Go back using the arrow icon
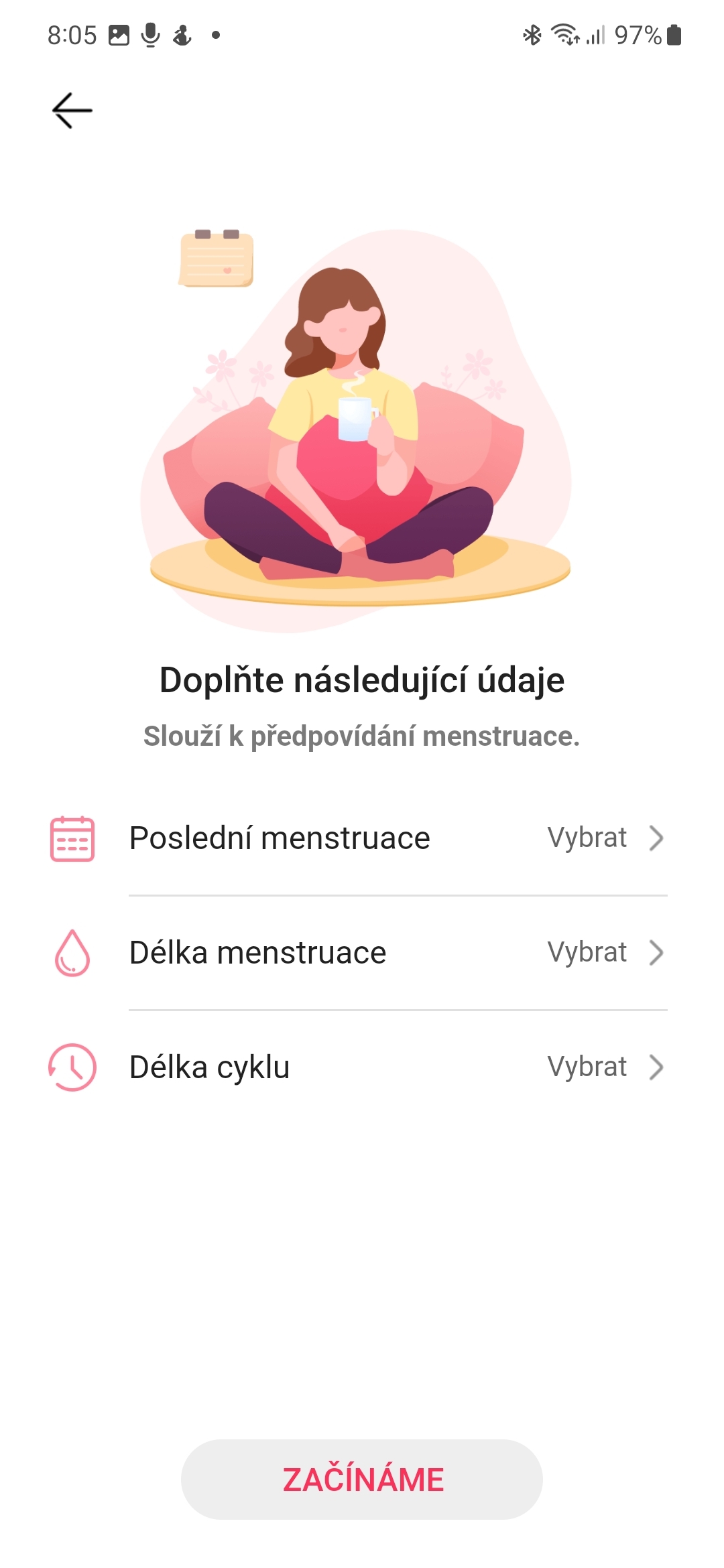This screenshot has height=1568, width=724. tap(72, 111)
